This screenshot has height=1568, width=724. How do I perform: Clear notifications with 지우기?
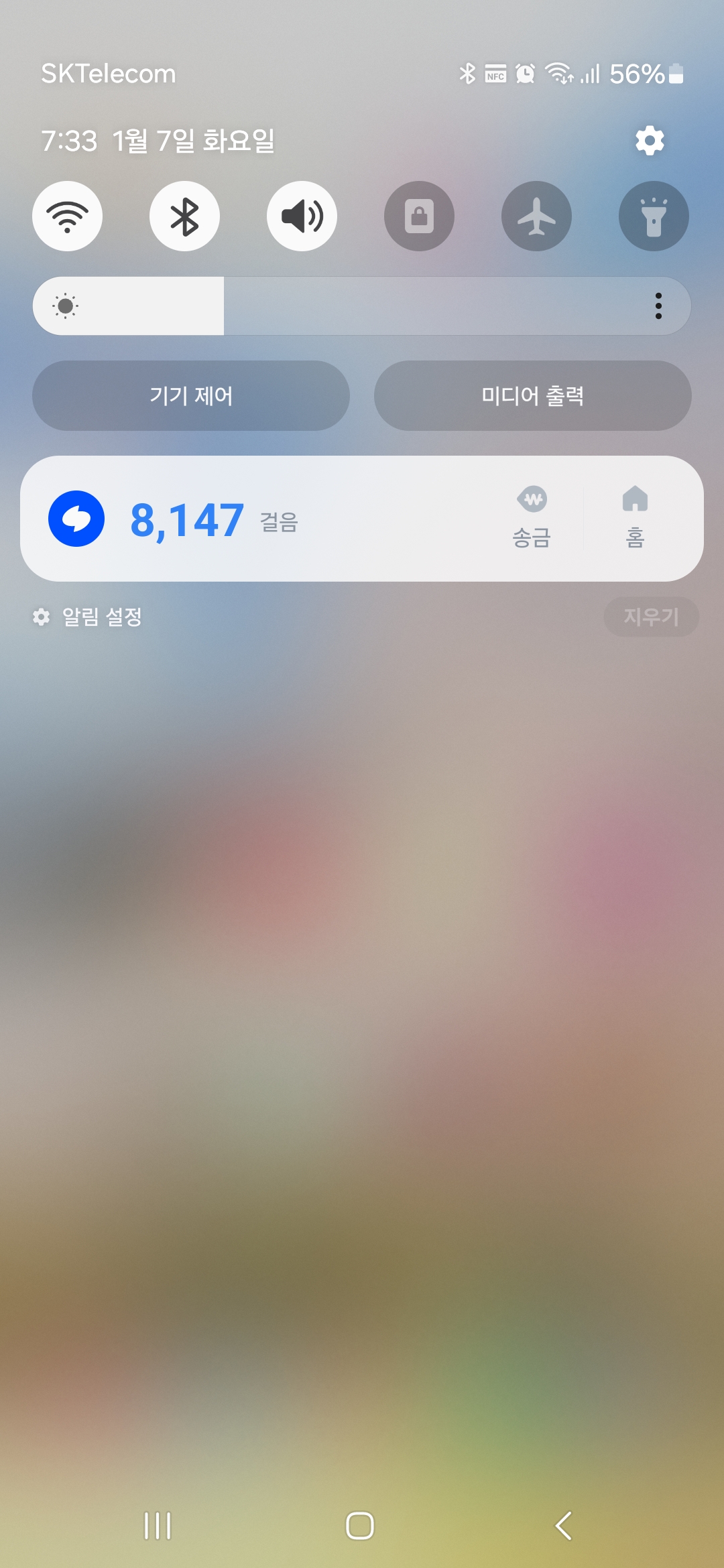coord(651,616)
